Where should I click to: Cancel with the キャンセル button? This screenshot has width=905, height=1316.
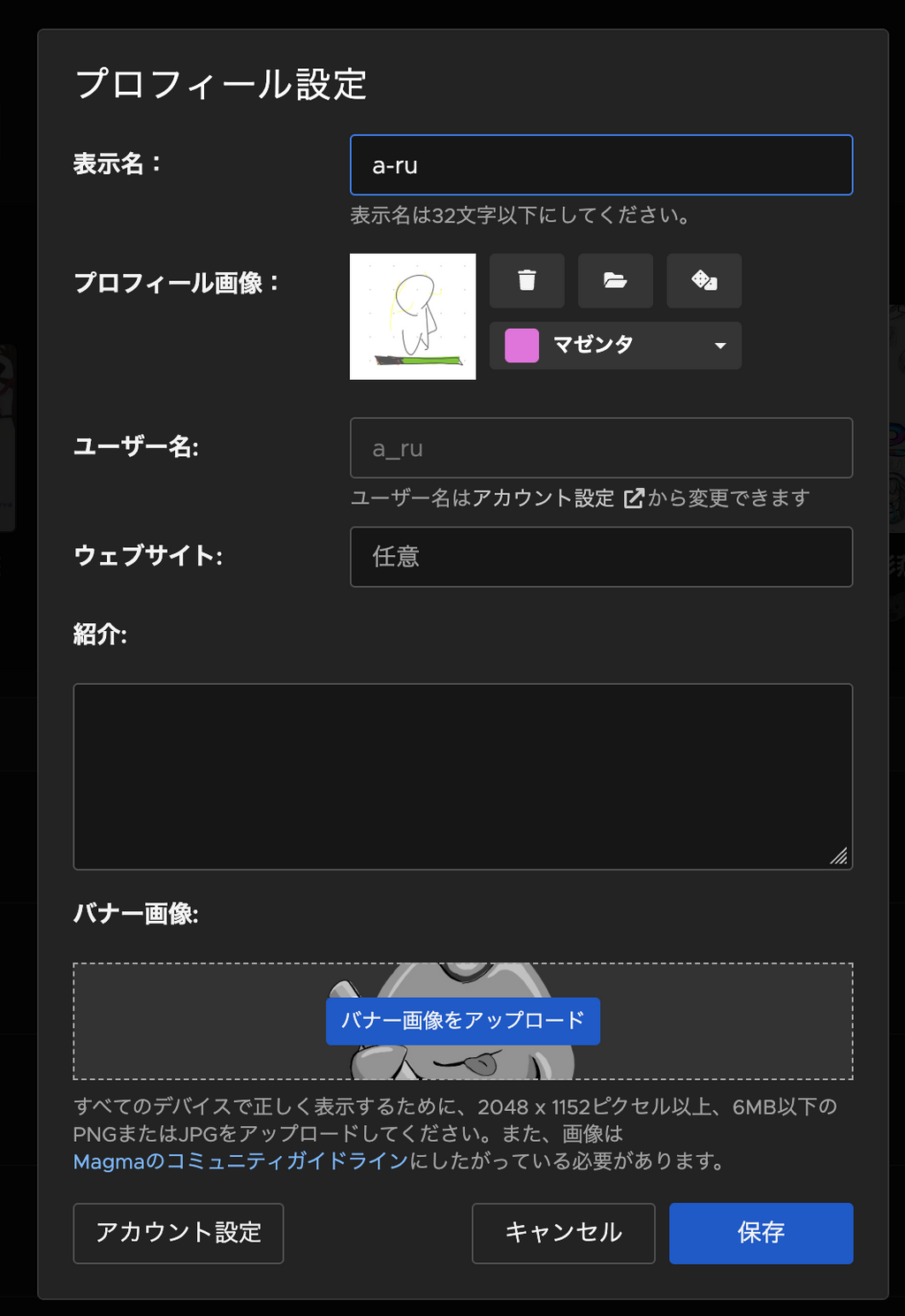[563, 1233]
